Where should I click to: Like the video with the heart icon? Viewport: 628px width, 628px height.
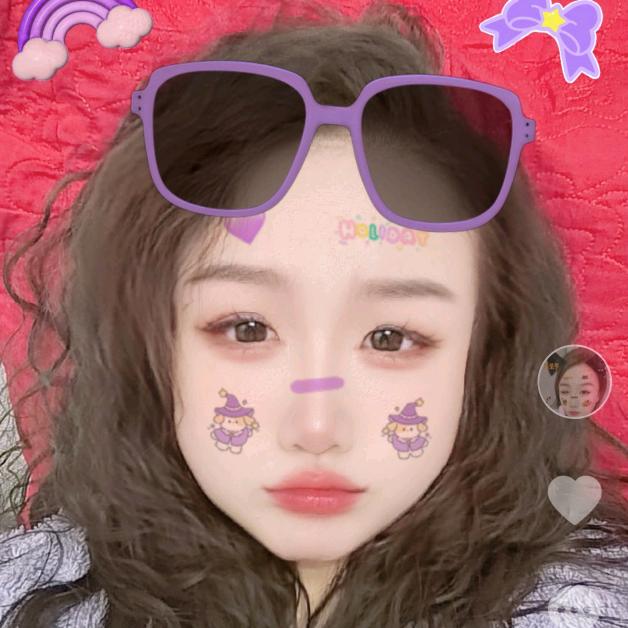(575, 497)
